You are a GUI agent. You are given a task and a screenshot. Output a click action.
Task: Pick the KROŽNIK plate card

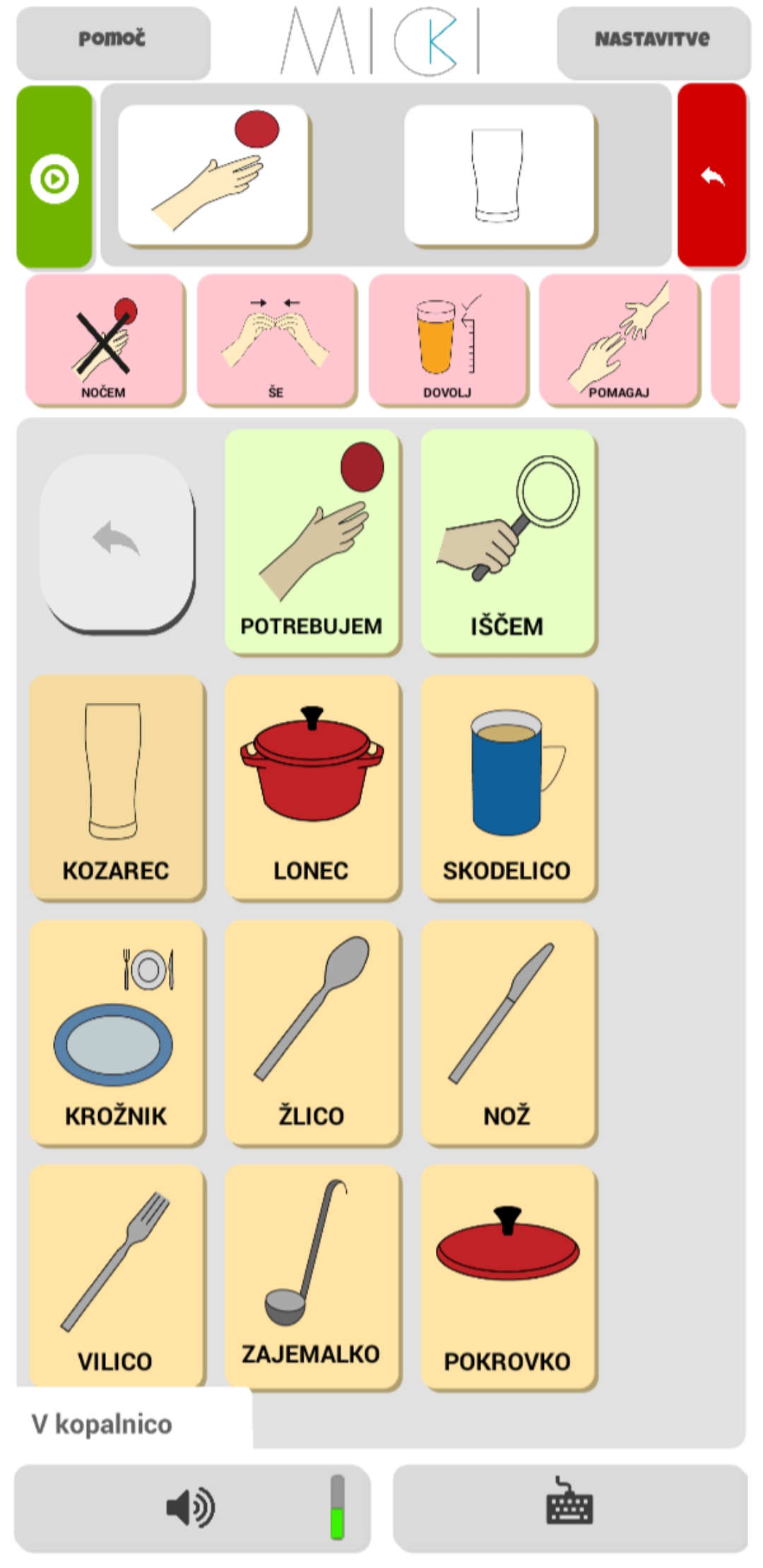(x=117, y=1033)
